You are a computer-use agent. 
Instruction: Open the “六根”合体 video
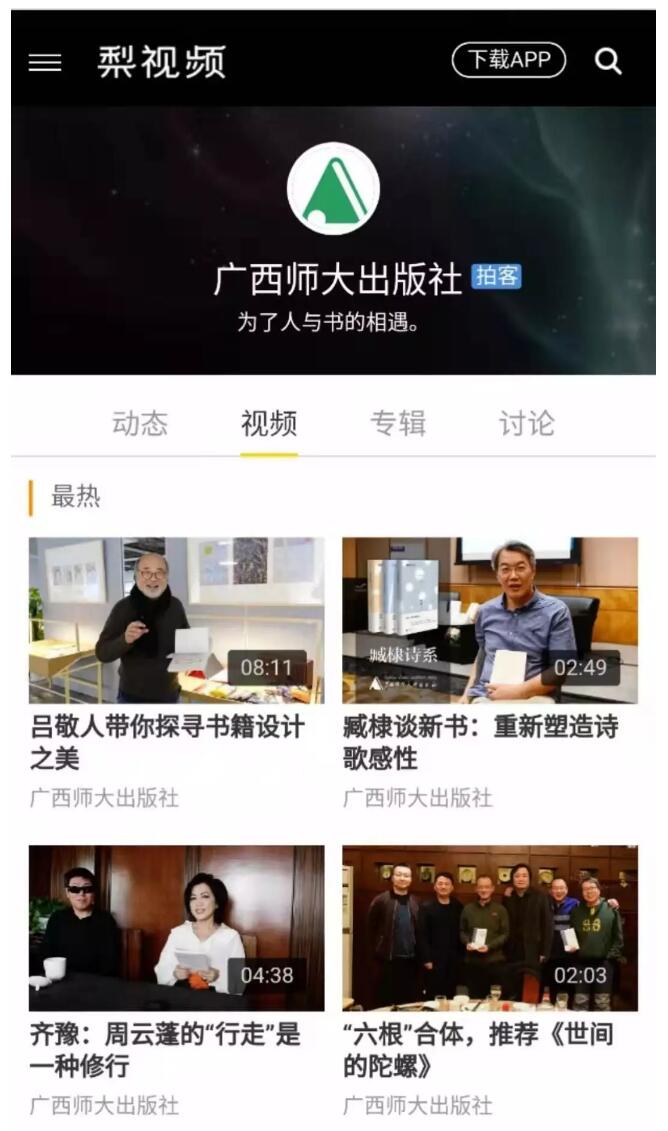pos(490,927)
